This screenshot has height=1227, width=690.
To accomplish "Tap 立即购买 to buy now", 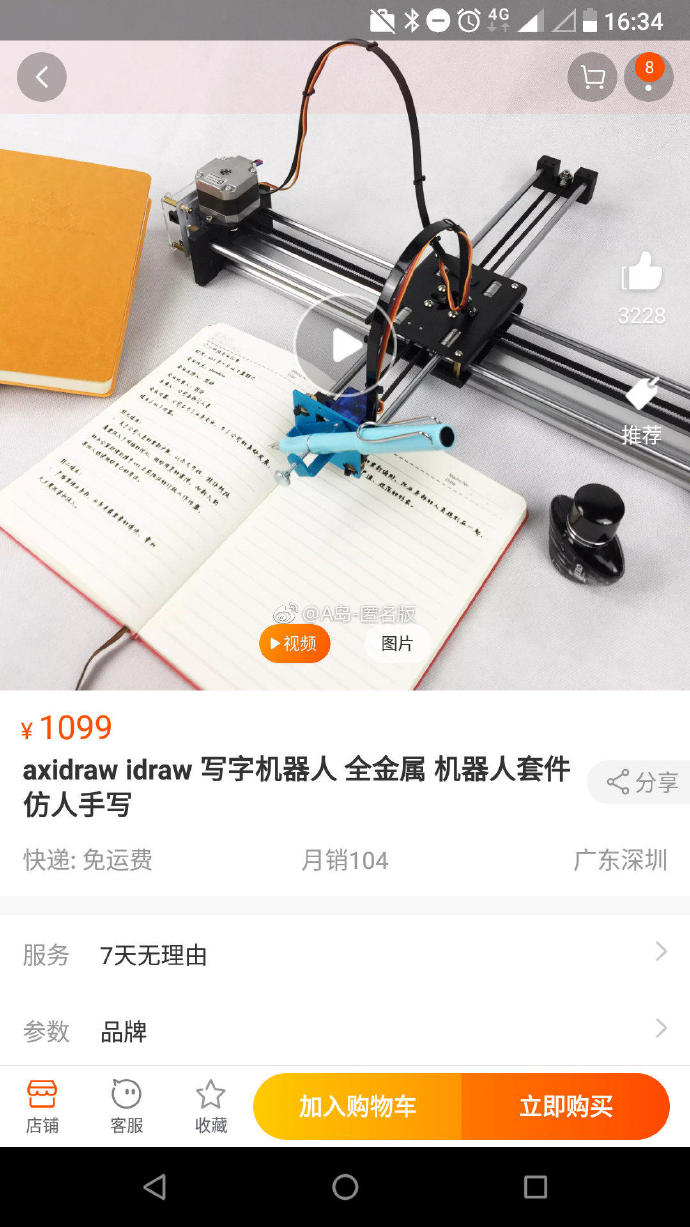I will 565,1106.
